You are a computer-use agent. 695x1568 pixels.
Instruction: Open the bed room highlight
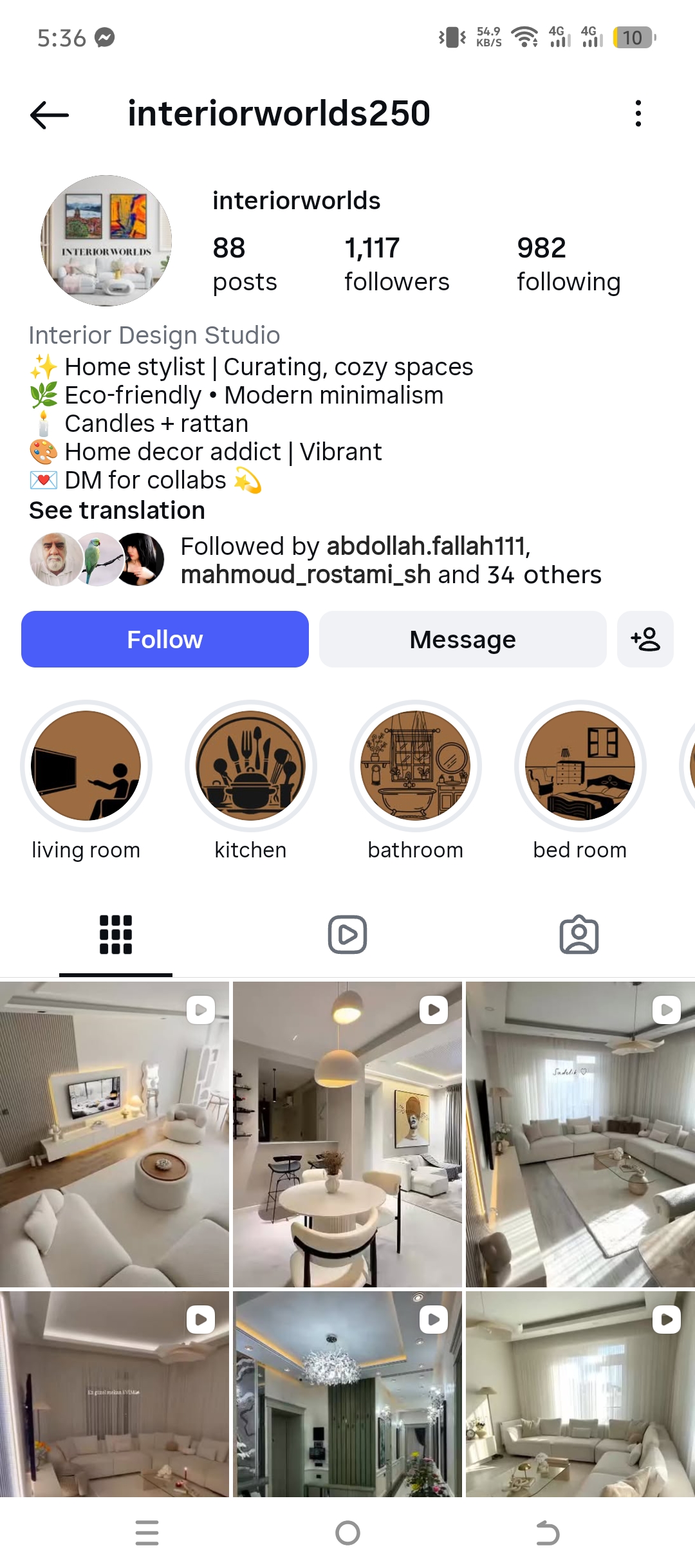580,766
